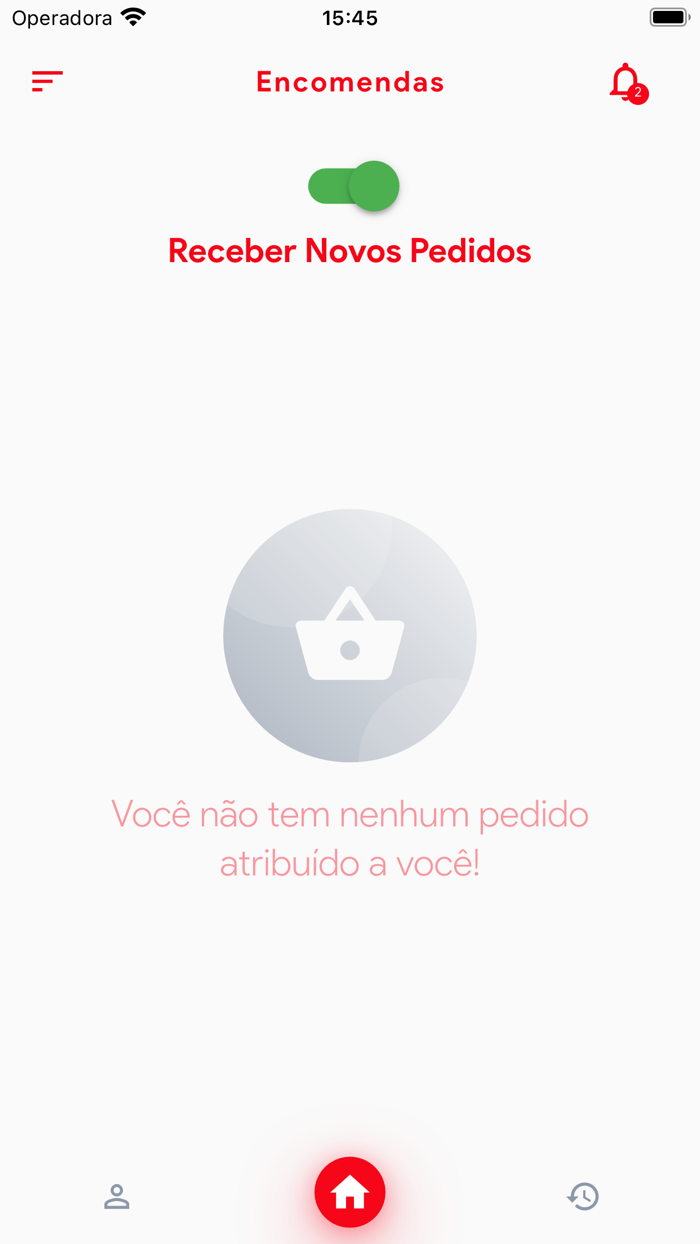Open the order history tab

click(583, 1196)
